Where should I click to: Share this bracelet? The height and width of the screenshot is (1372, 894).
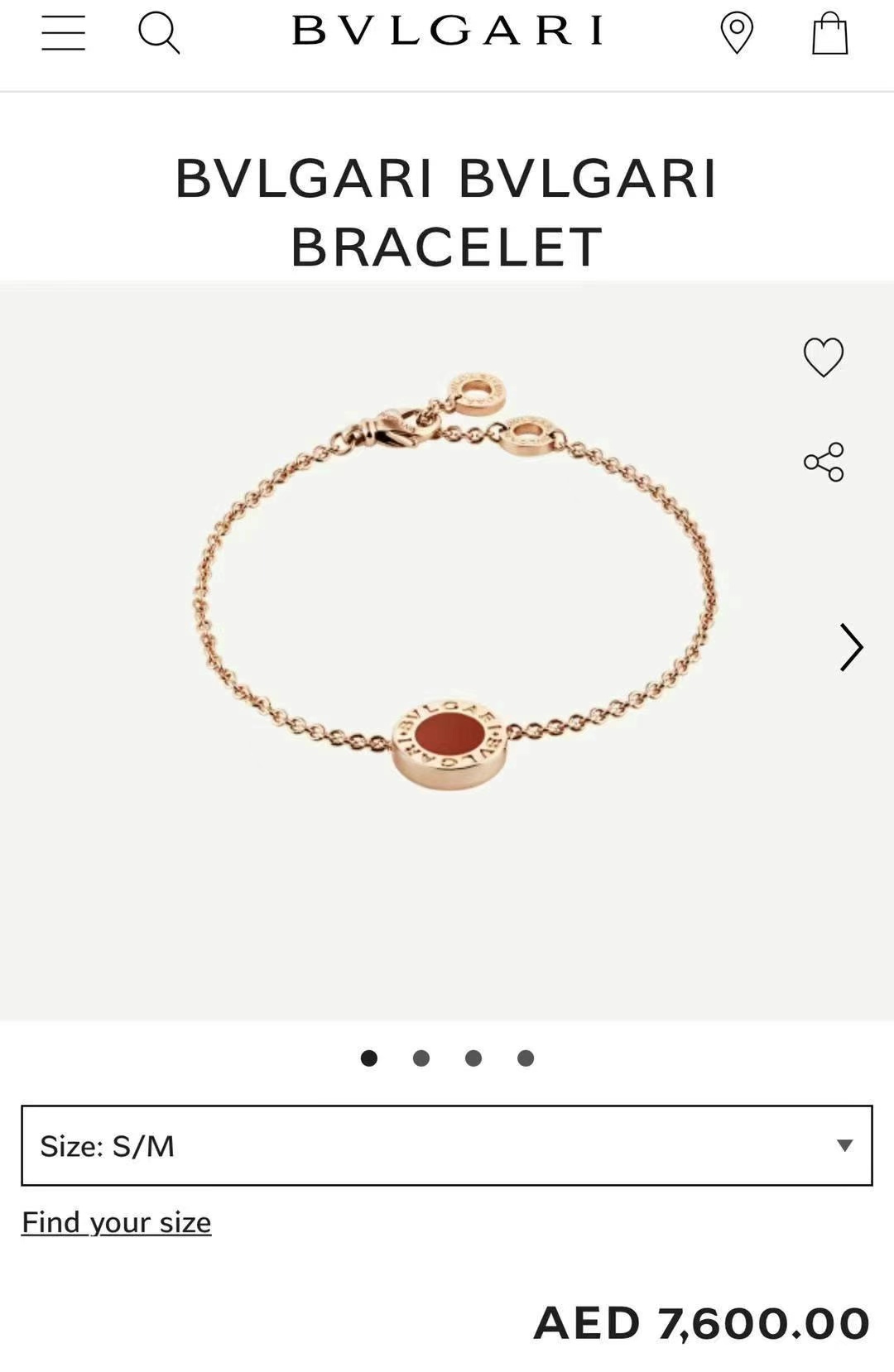coord(823,462)
